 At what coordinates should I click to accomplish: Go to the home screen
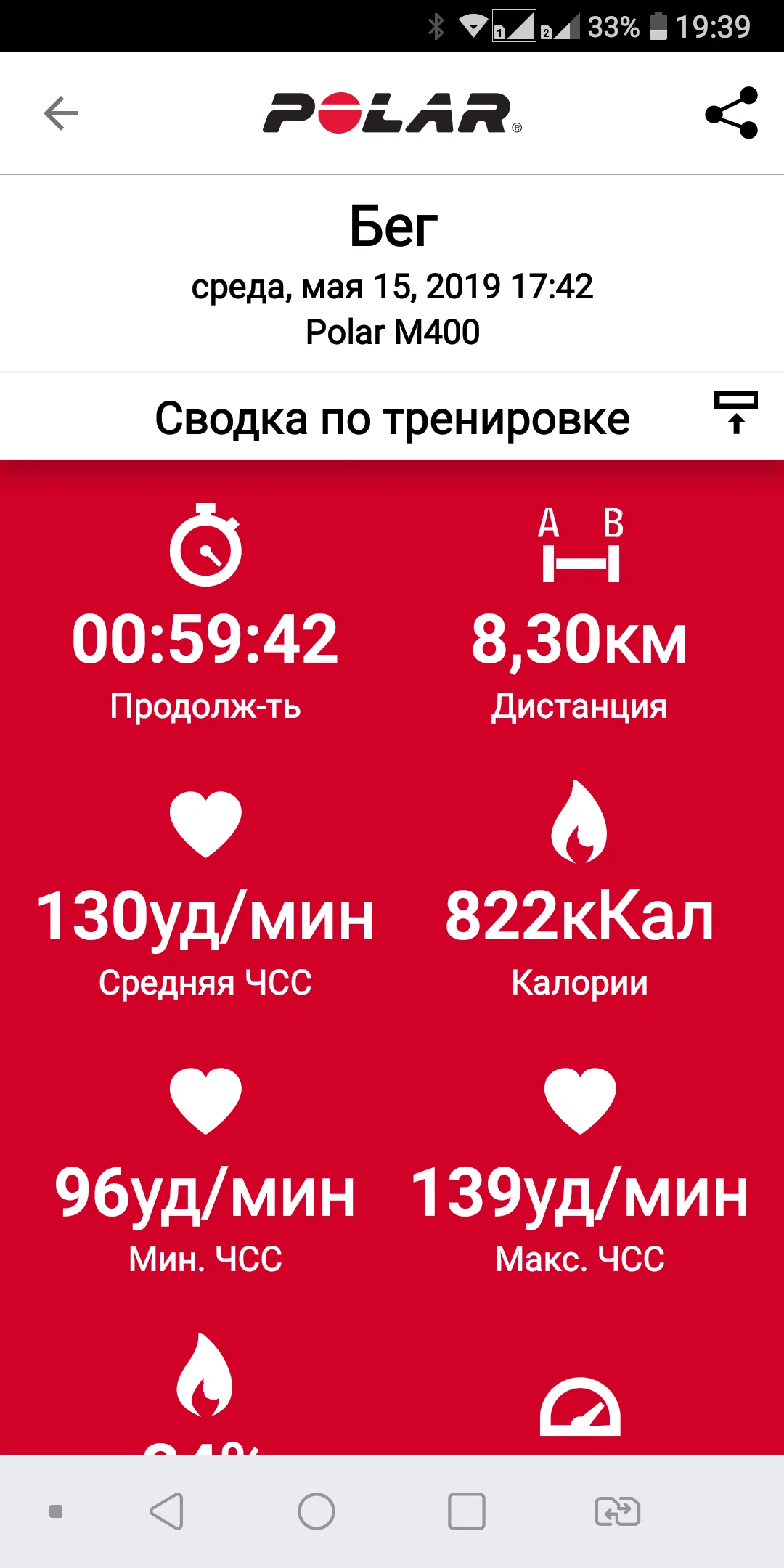pyautogui.click(x=317, y=1511)
